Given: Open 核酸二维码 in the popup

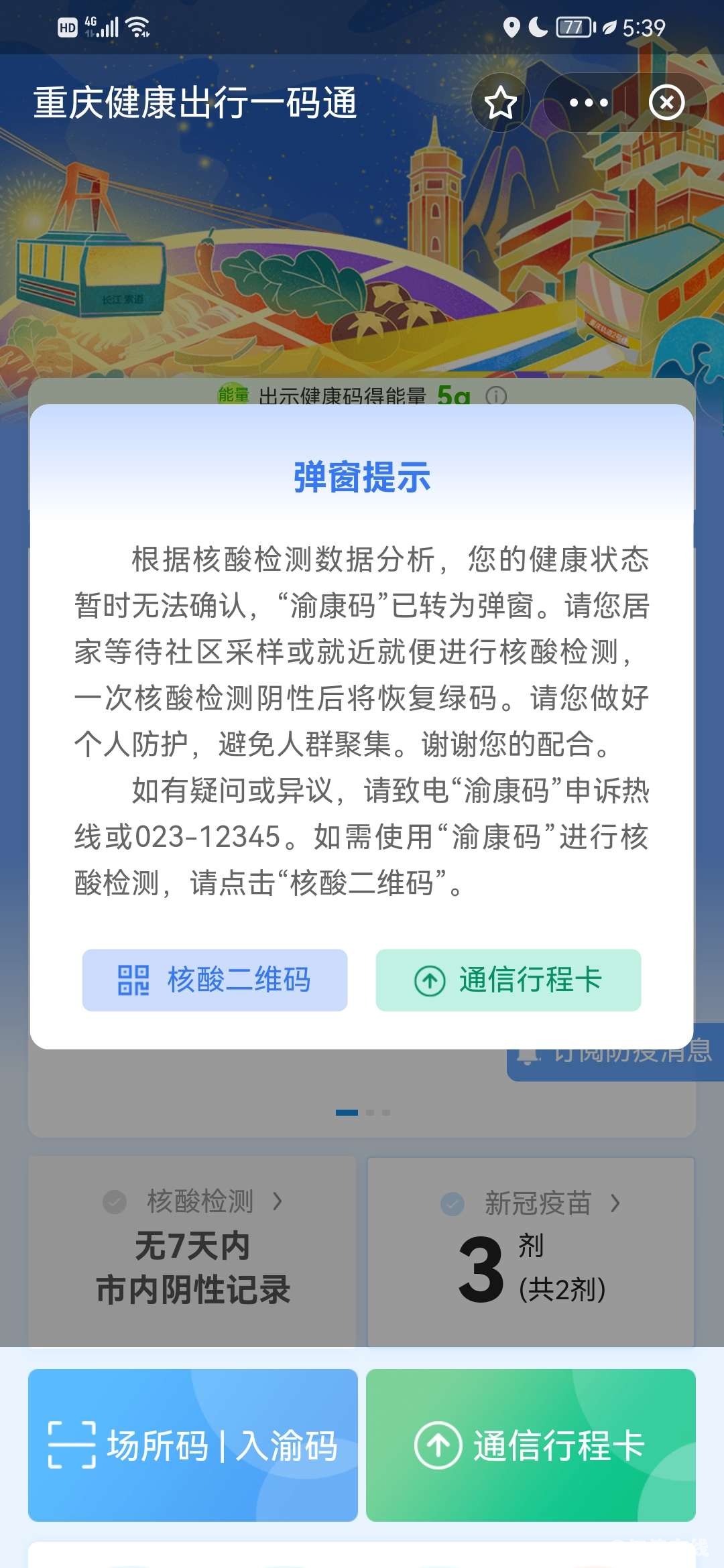Looking at the screenshot, I should tap(215, 980).
